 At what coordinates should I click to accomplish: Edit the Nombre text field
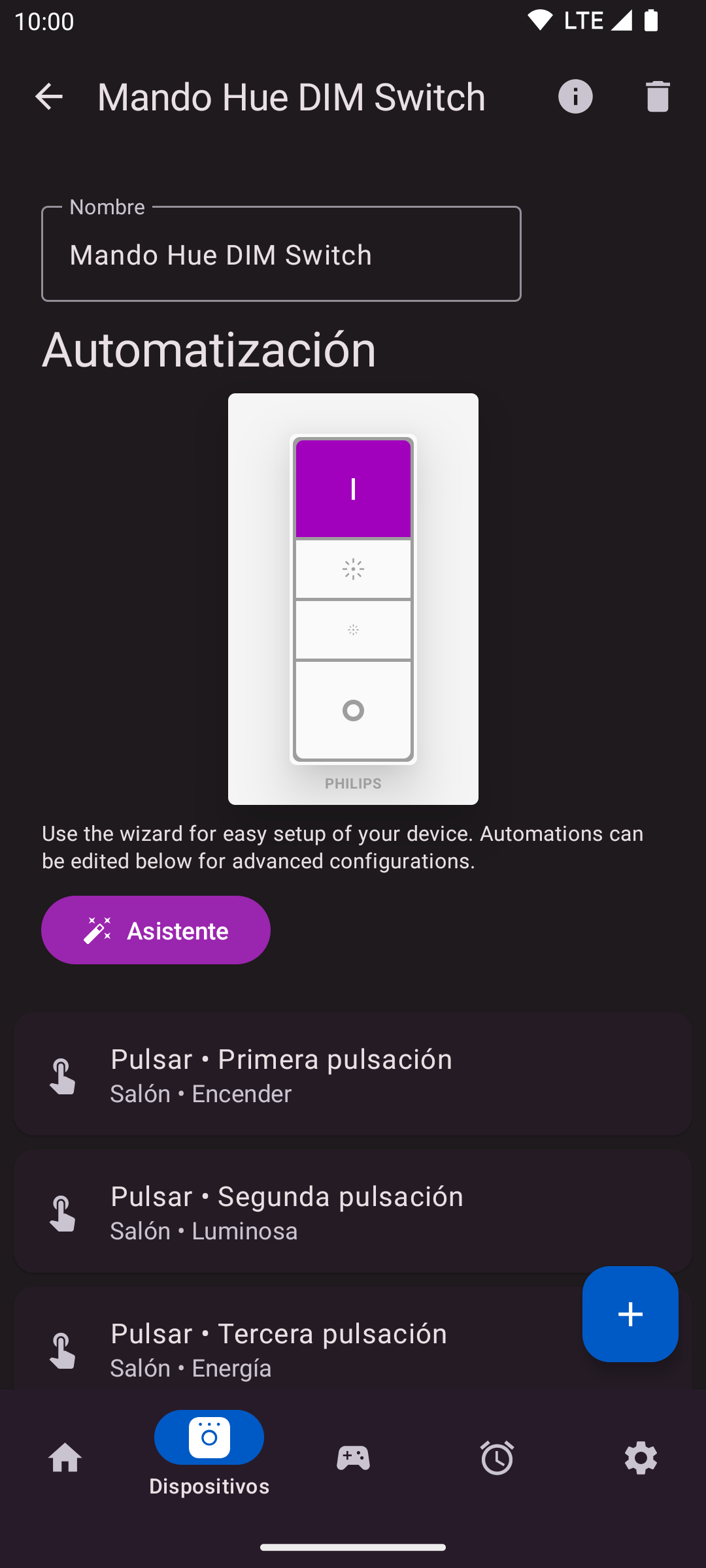coord(281,254)
